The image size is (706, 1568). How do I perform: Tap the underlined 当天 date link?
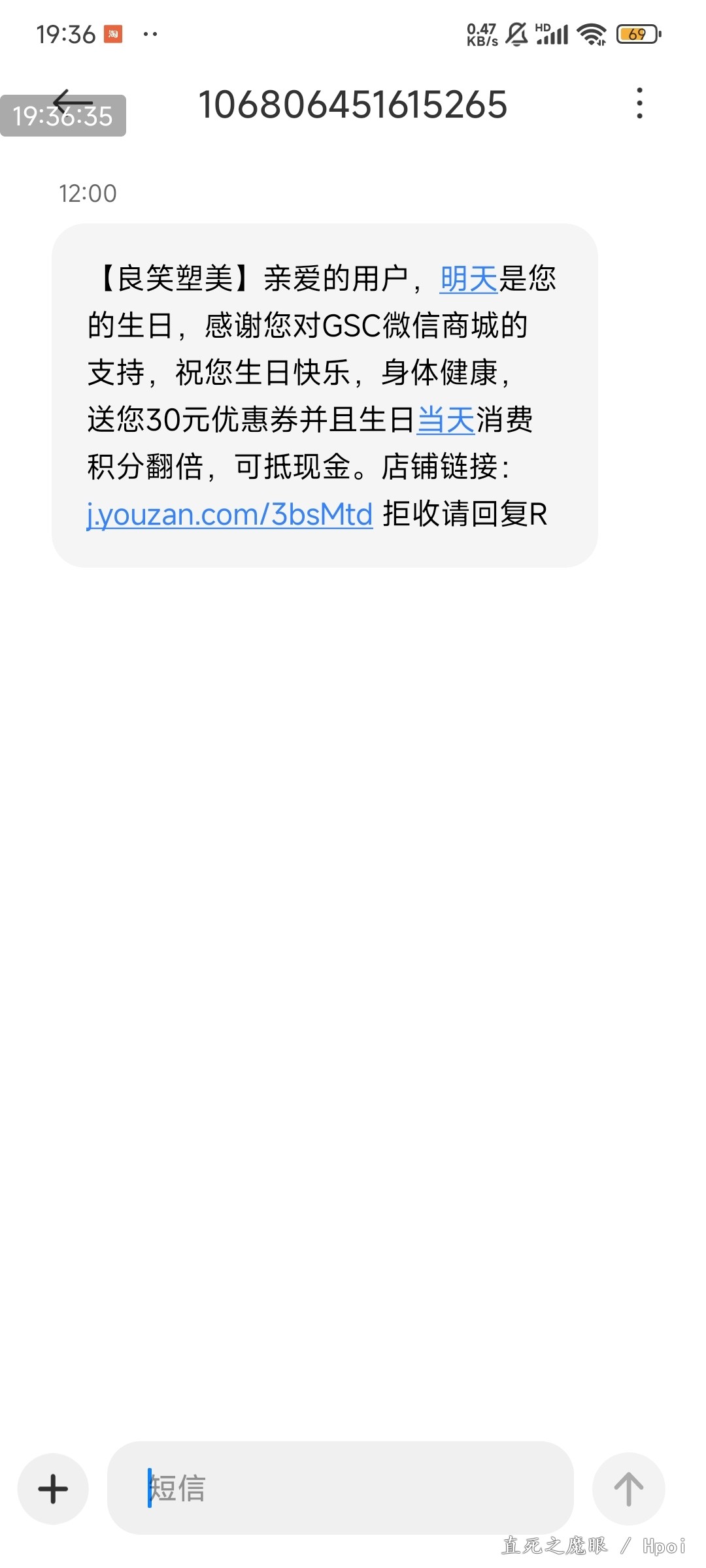coord(446,420)
